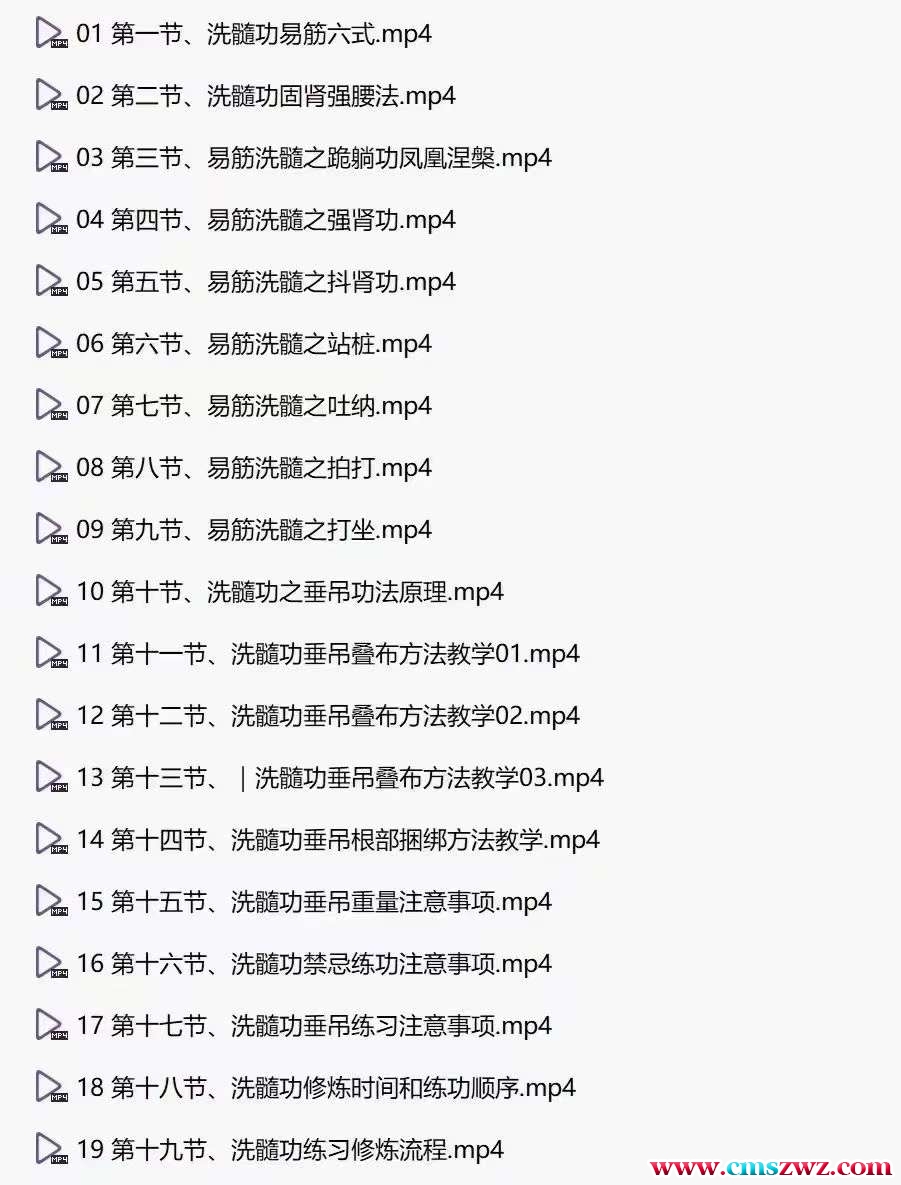901x1185 pixels.
Task: Select 08 第八节、易筋洗髓之拍打.mp4
Action: [x=254, y=468]
